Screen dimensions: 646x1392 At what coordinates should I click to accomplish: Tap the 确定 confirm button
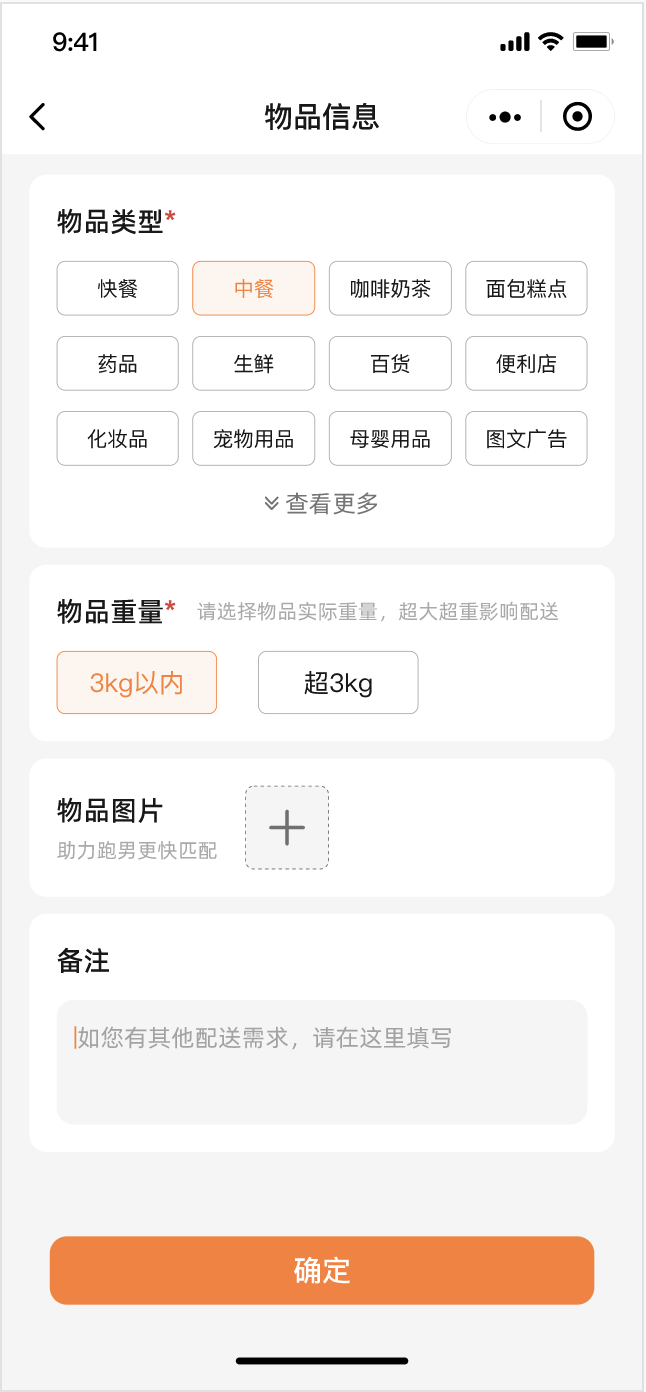(322, 1270)
